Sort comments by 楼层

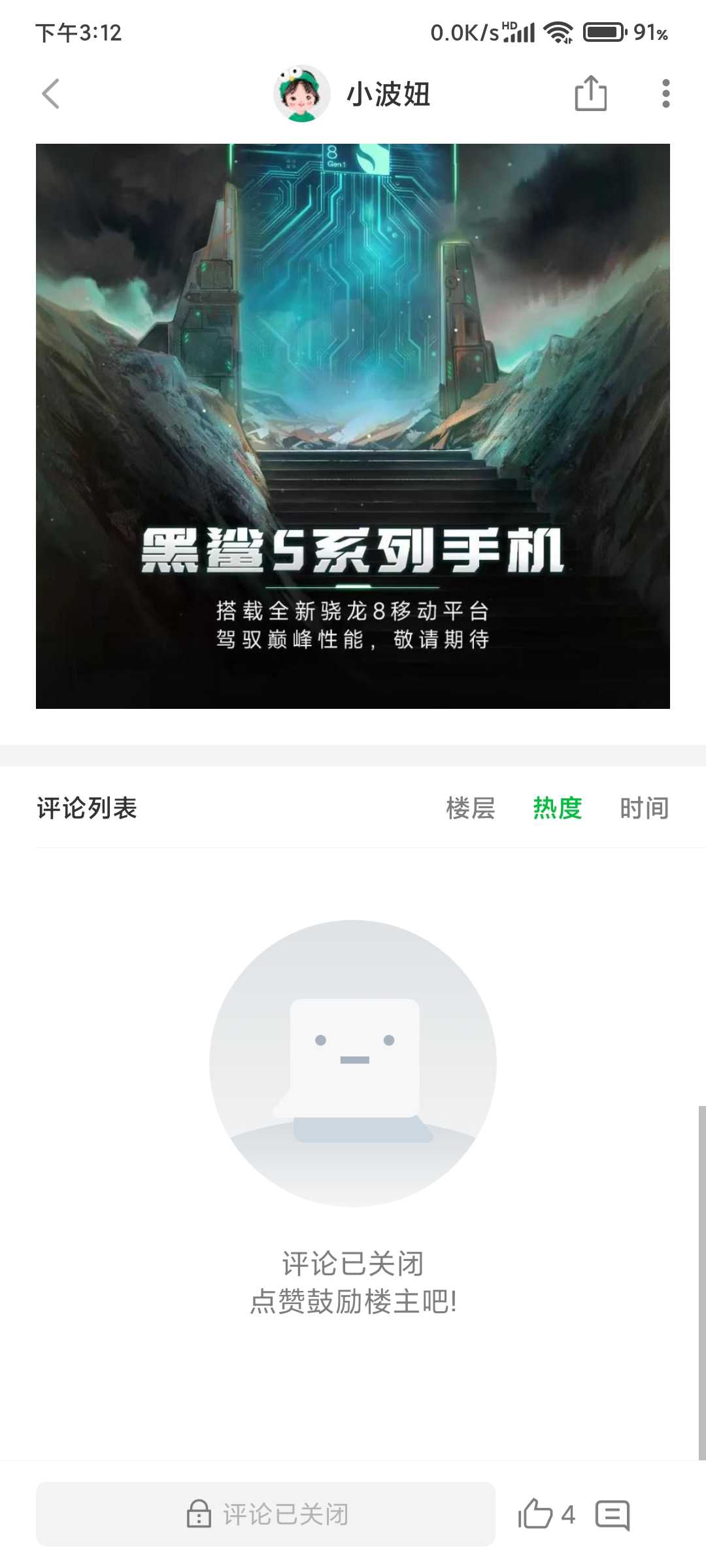471,808
